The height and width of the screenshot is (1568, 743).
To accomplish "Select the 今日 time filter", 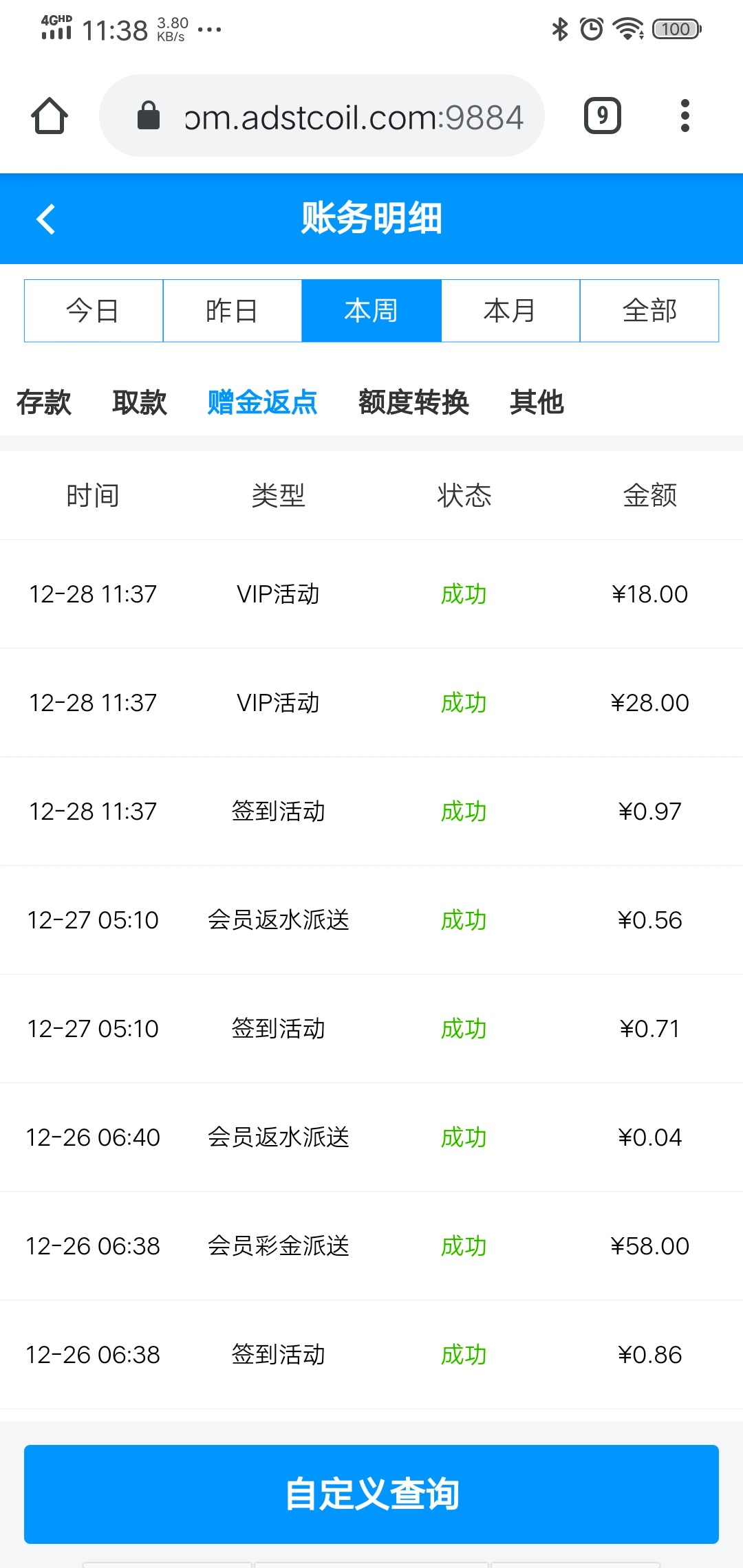I will (94, 311).
